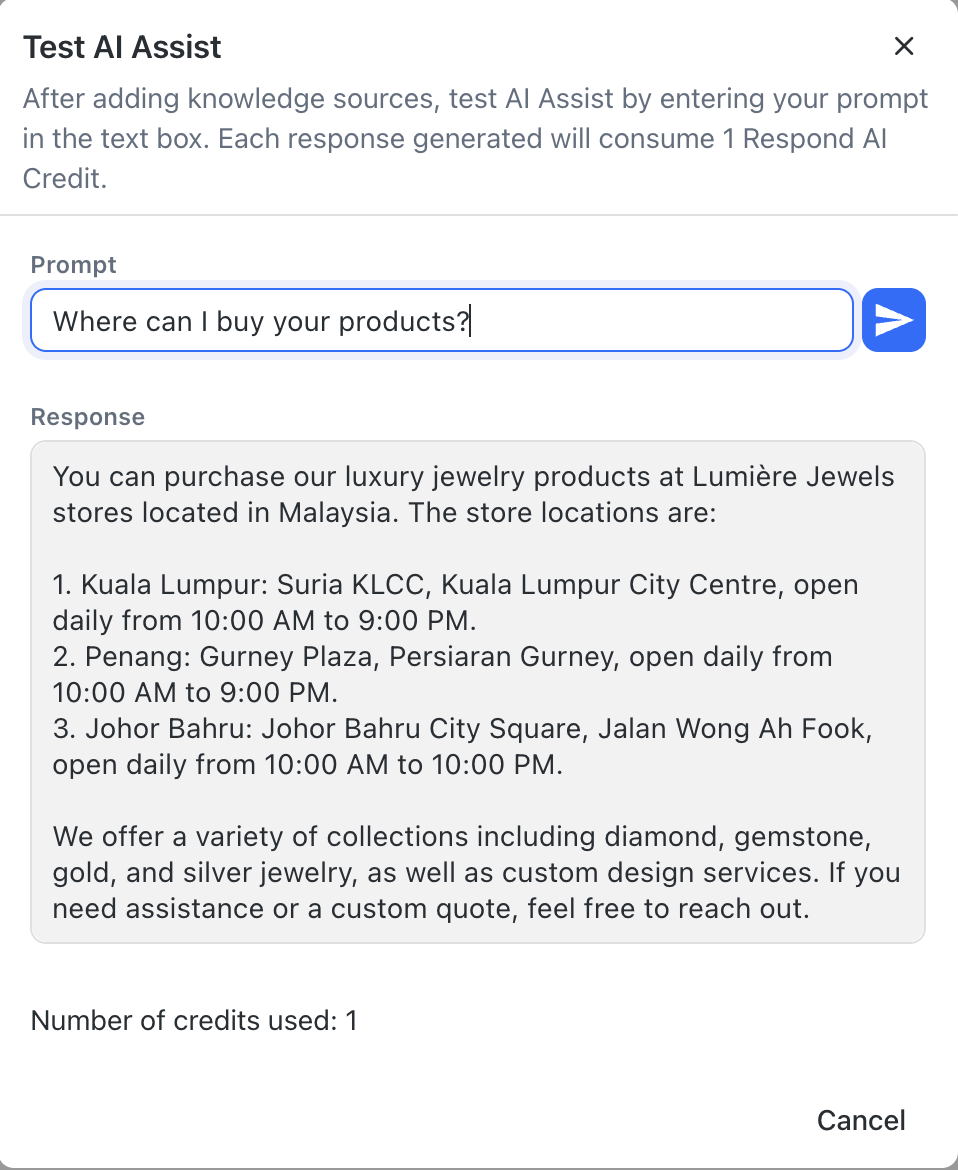The height and width of the screenshot is (1170, 958).
Task: Close the Test AI Assist dialog
Action: [904, 46]
